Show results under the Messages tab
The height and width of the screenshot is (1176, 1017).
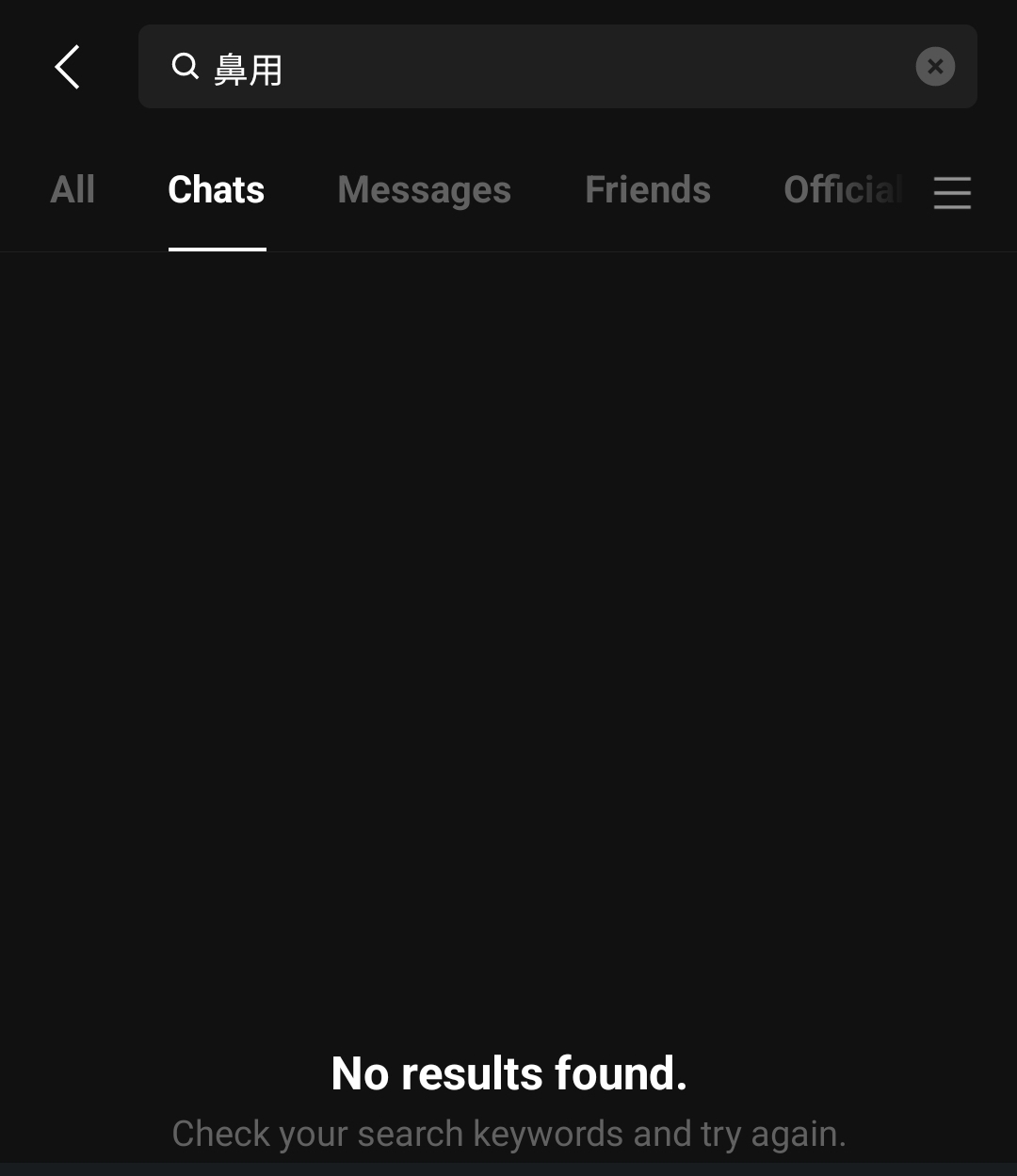tap(424, 190)
